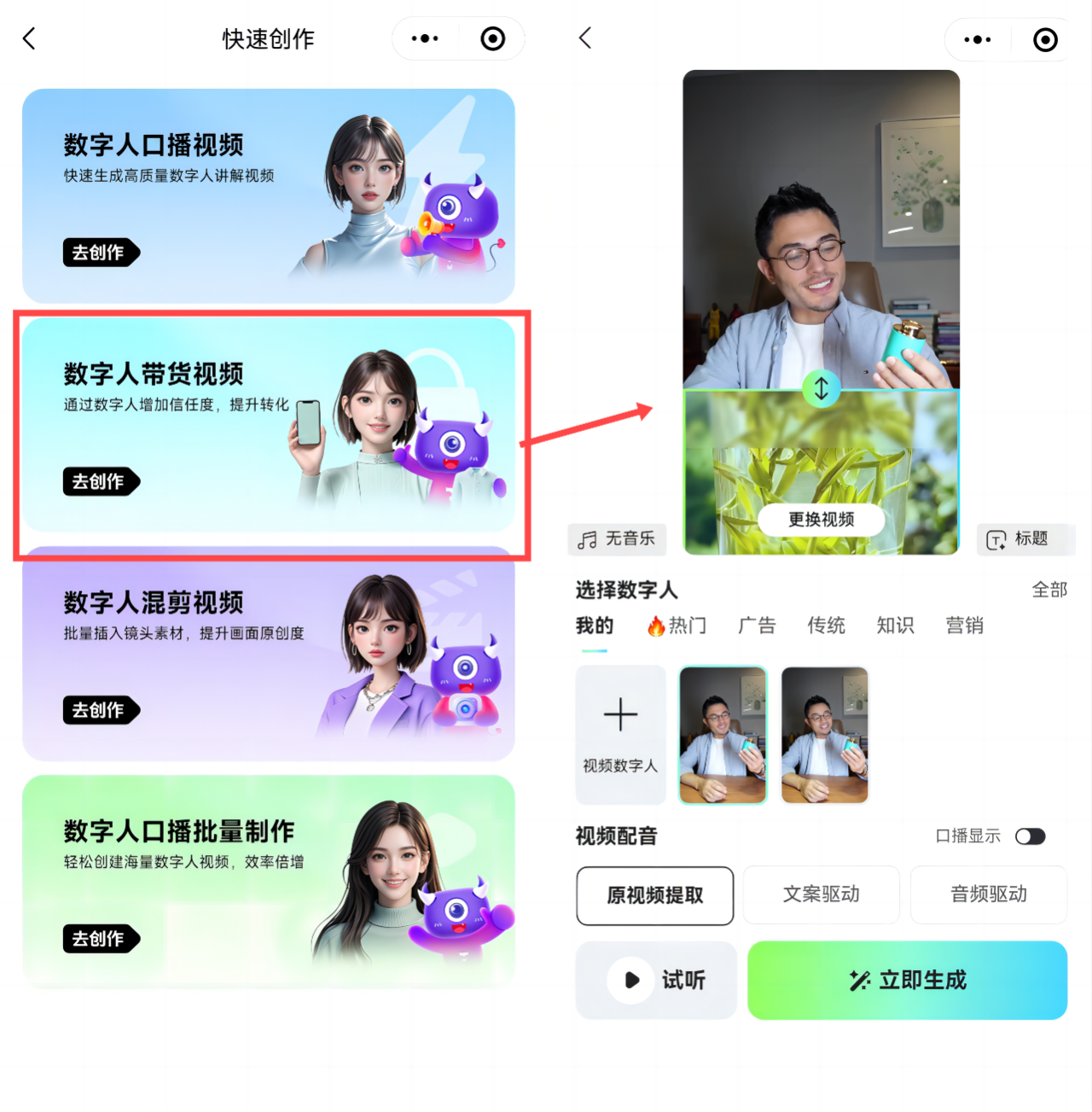1092x1112 pixels.
Task: Switch to the 营销 tab
Action: 964,626
